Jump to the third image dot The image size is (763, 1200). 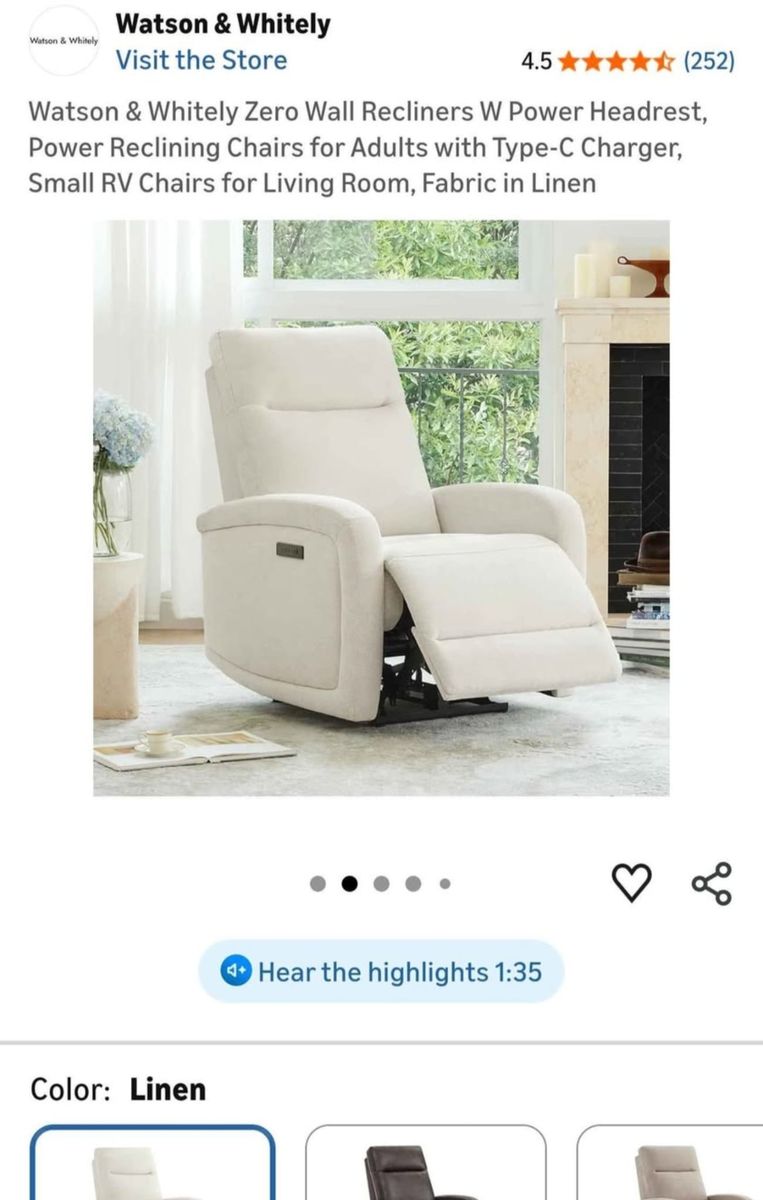(x=381, y=883)
